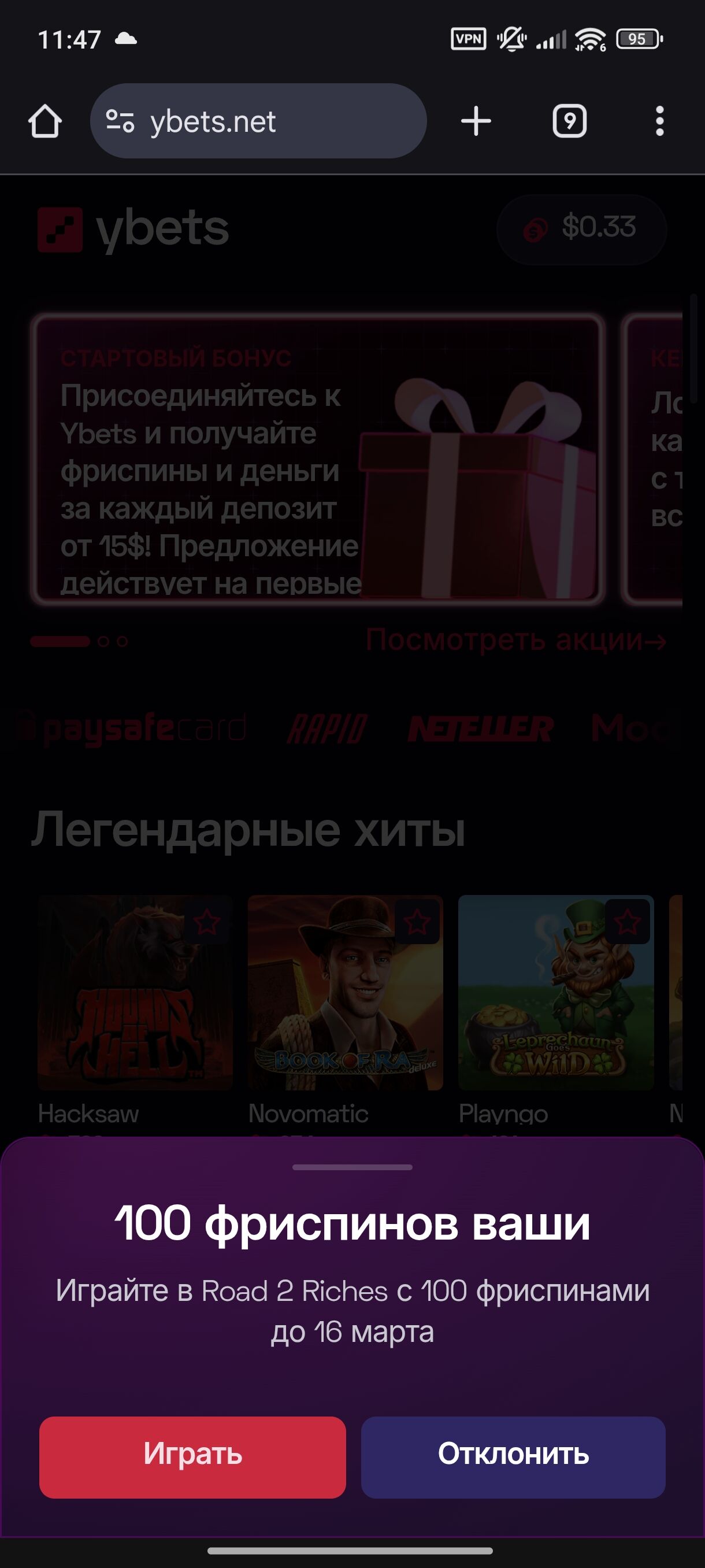This screenshot has height=1568, width=705.
Task: Open a new browser tab
Action: tap(476, 121)
